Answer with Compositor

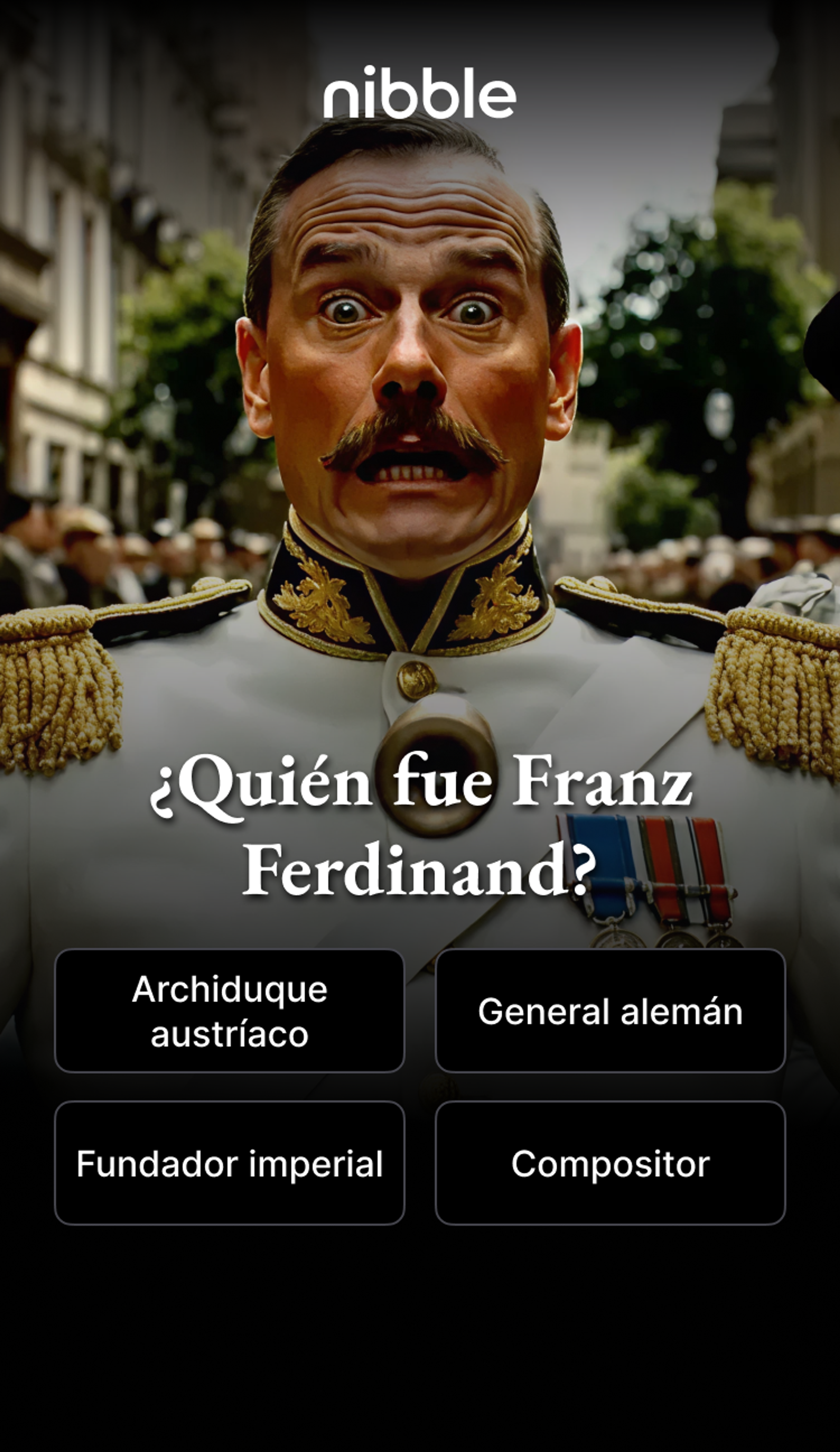(610, 1163)
